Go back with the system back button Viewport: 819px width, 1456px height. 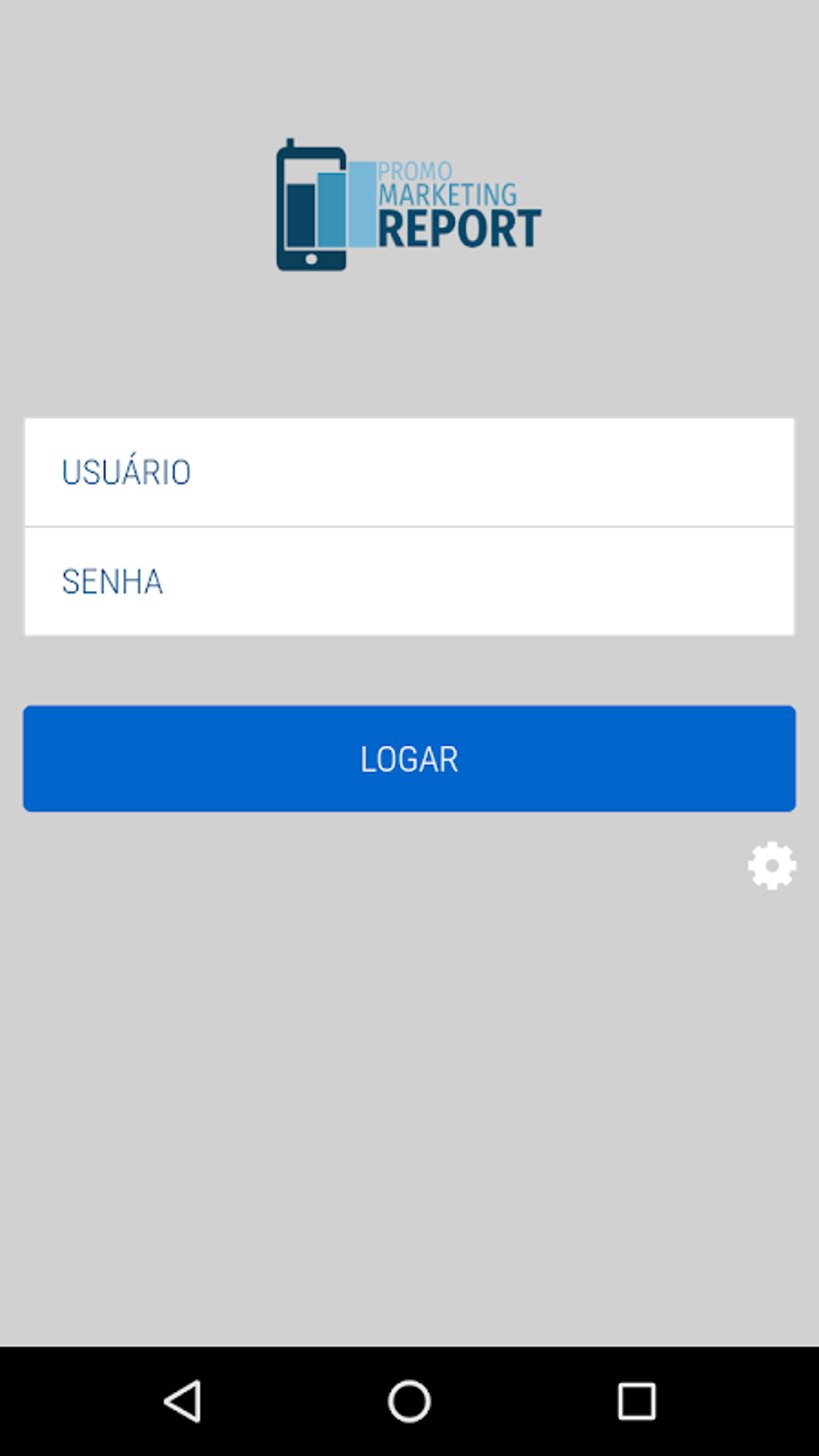pos(182,1401)
